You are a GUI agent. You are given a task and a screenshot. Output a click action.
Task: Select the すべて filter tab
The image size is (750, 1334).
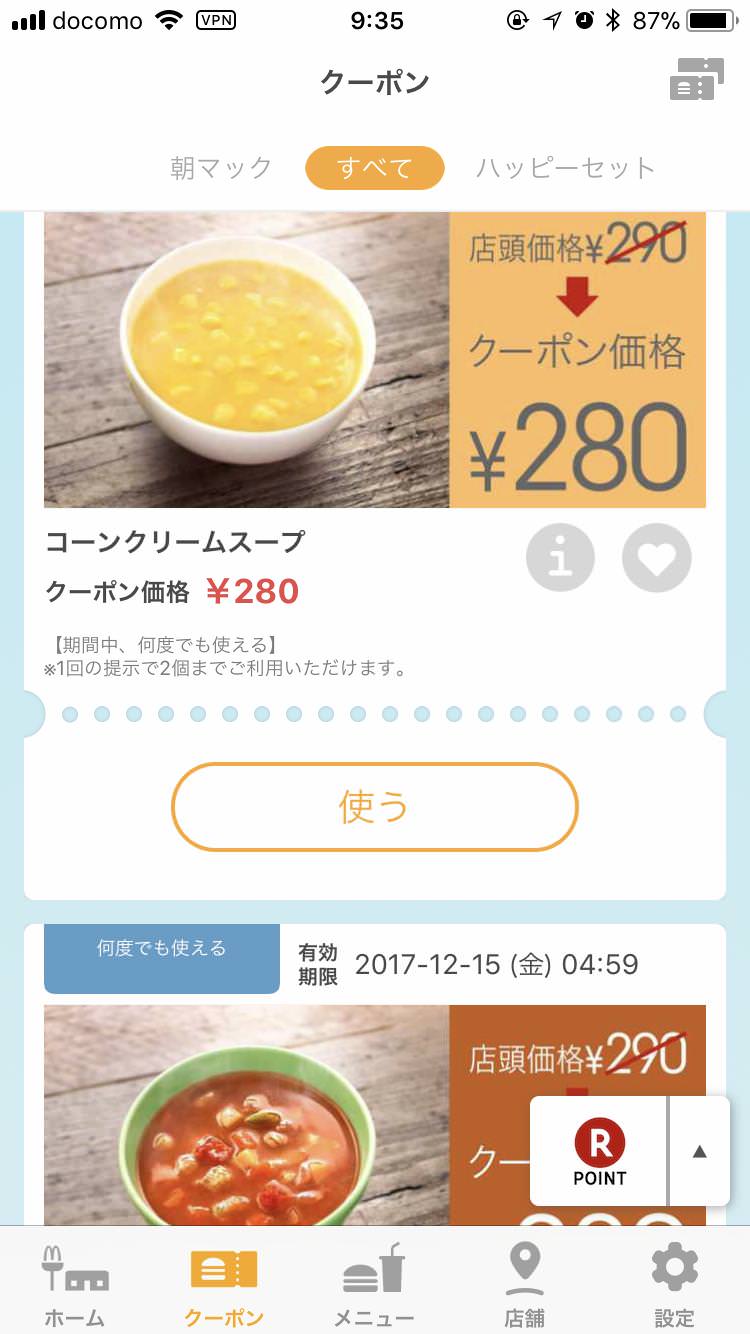374,168
